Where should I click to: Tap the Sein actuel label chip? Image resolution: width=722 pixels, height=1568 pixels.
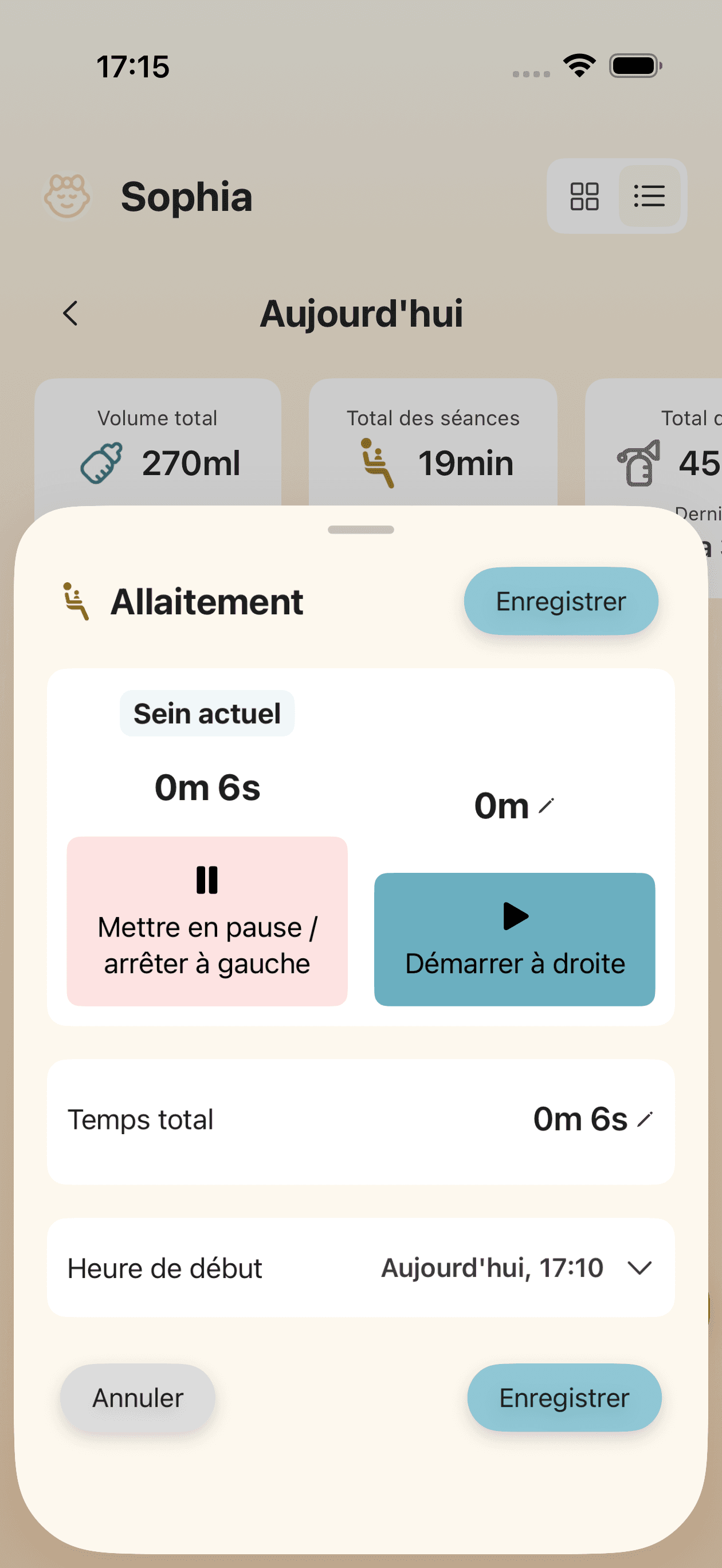pos(206,713)
